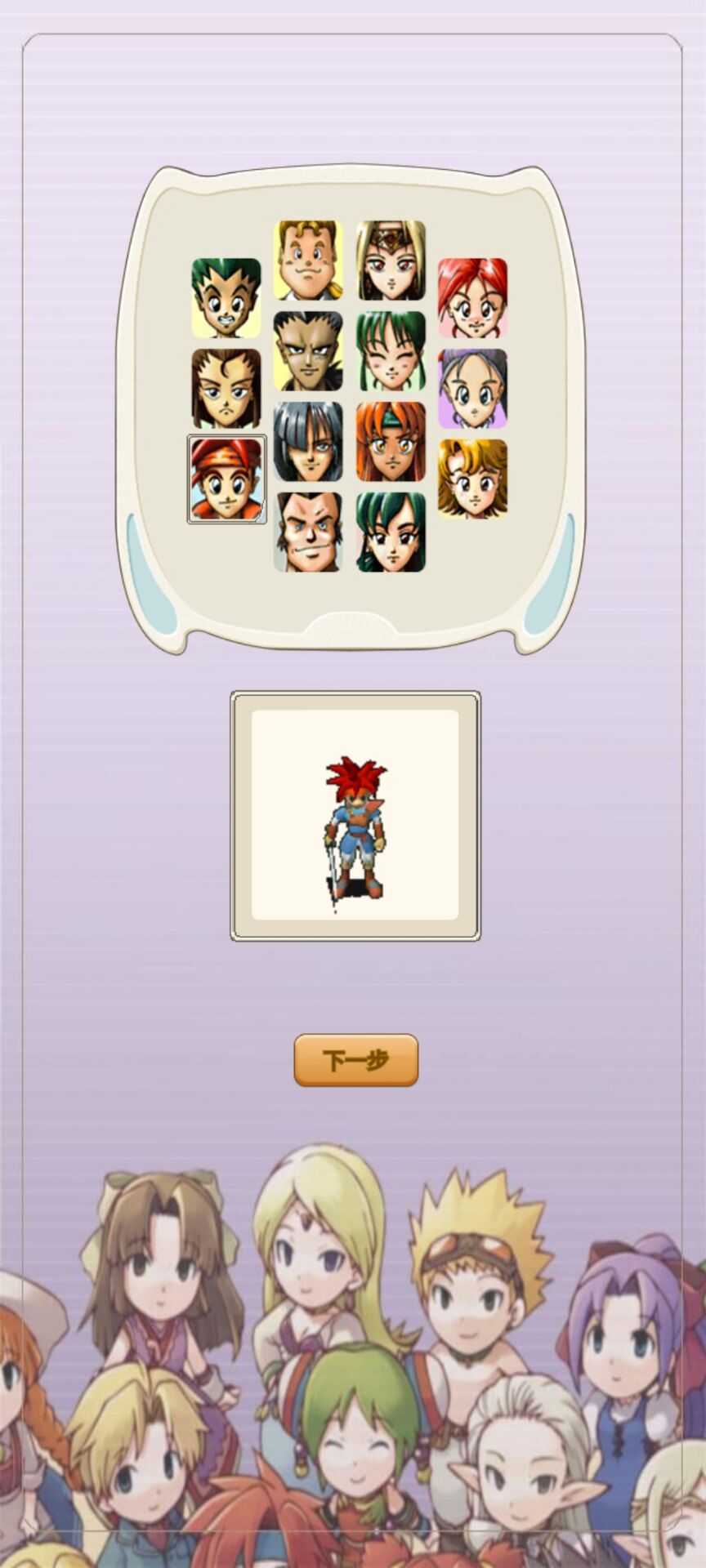Image resolution: width=706 pixels, height=1568 pixels.
Task: Select the boy with the red bandana
Action: point(226,479)
